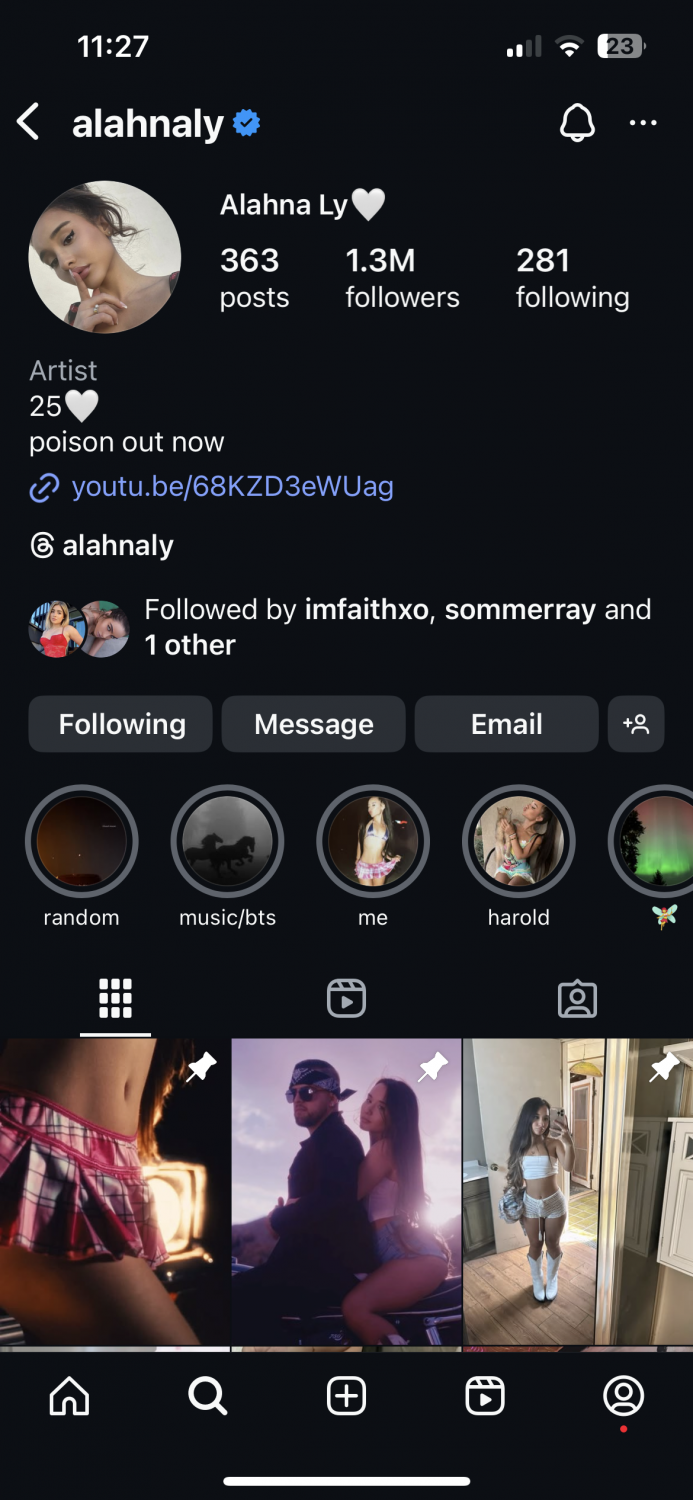This screenshot has width=693, height=1500.
Task: View the 'music/bts' story highlight
Action: (x=227, y=842)
